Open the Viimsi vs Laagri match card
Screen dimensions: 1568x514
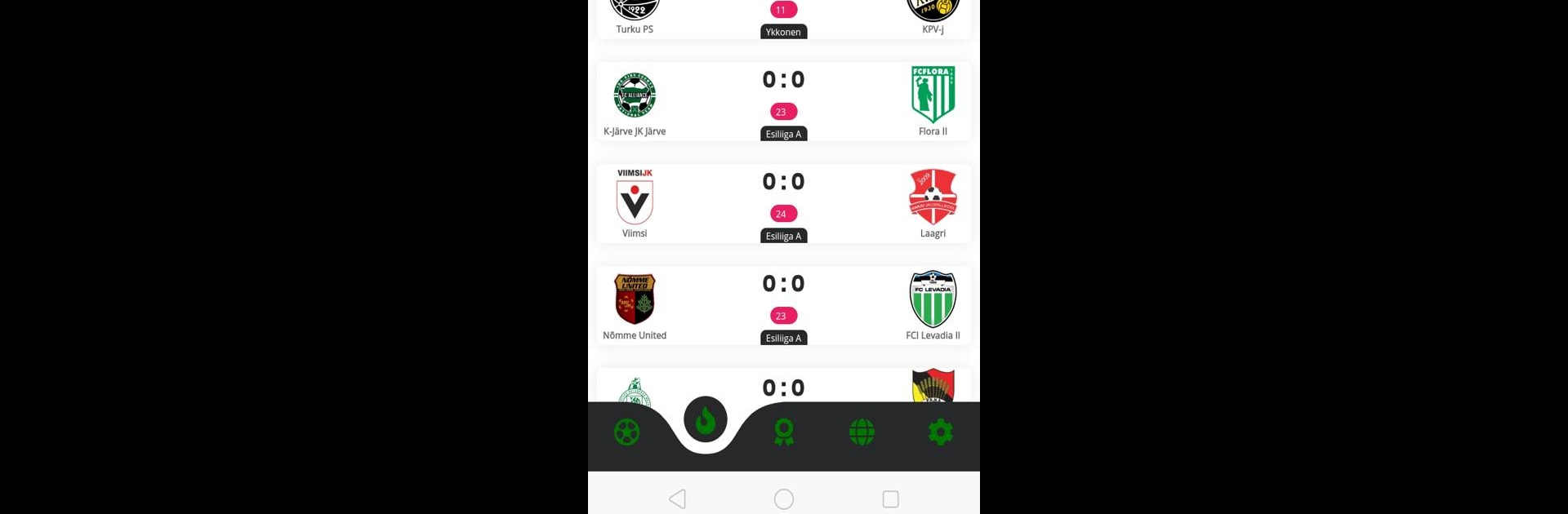[783, 204]
